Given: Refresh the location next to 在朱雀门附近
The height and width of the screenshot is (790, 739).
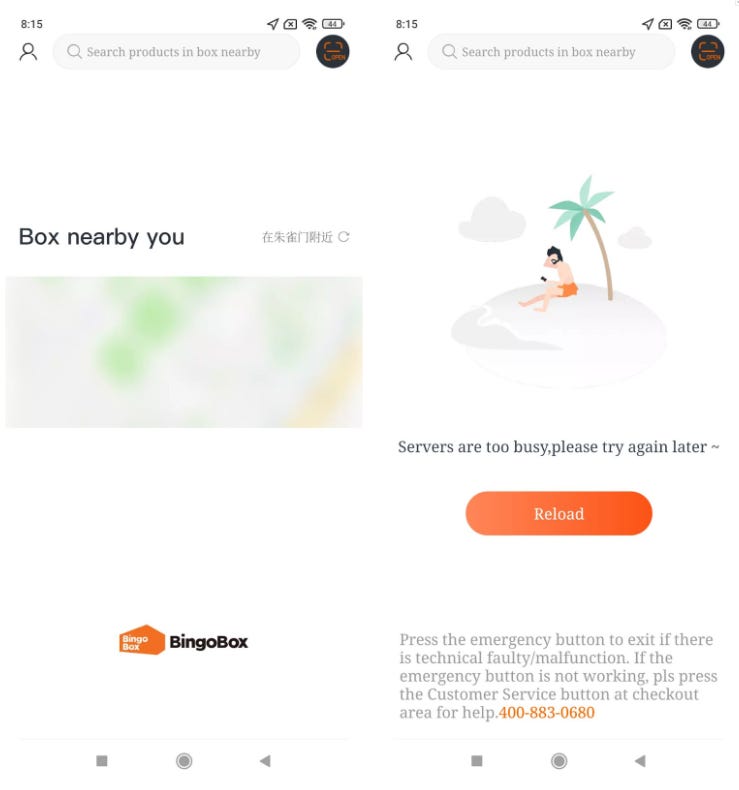Looking at the screenshot, I should [344, 237].
